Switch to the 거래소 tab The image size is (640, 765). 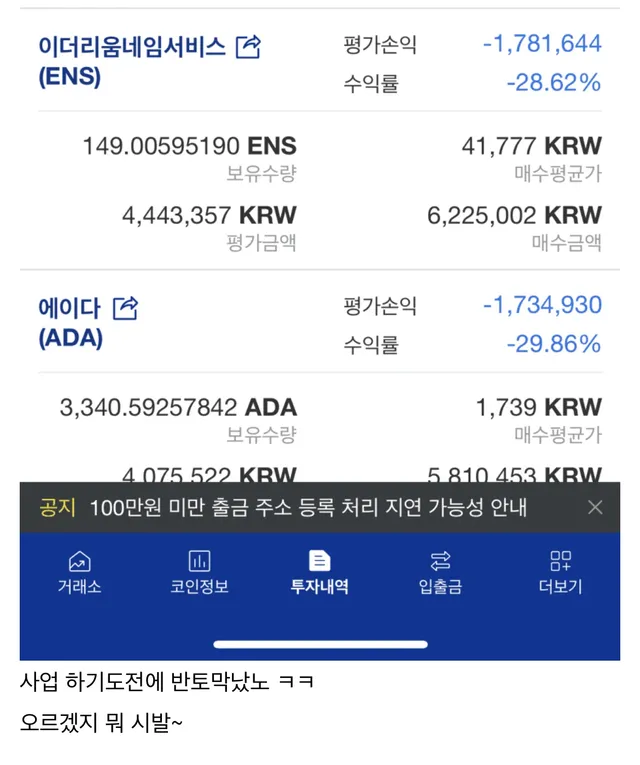pyautogui.click(x=79, y=573)
